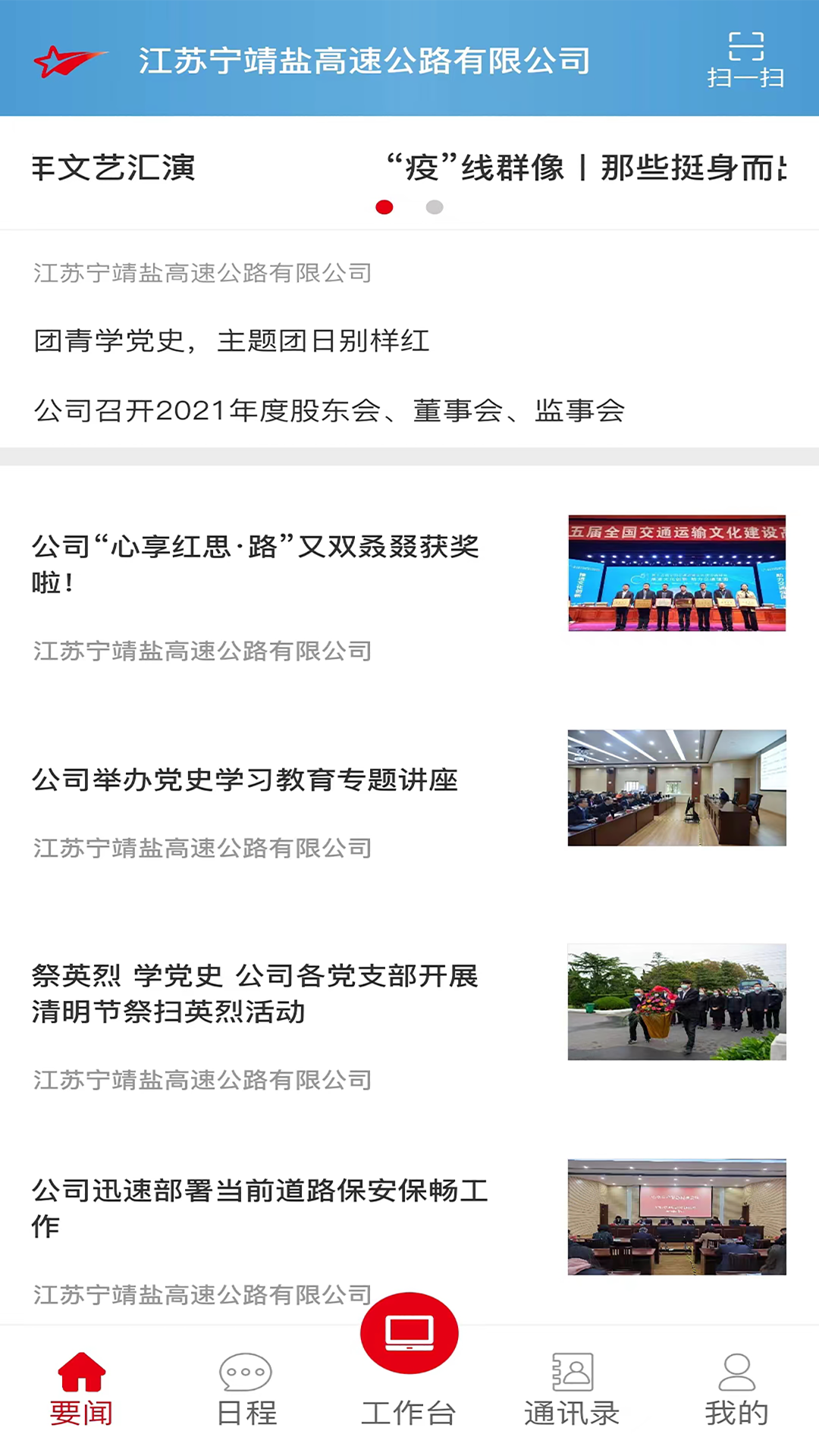819x1456 pixels.
Task: Tap the carousel pagination dots
Action: pyautogui.click(x=409, y=206)
